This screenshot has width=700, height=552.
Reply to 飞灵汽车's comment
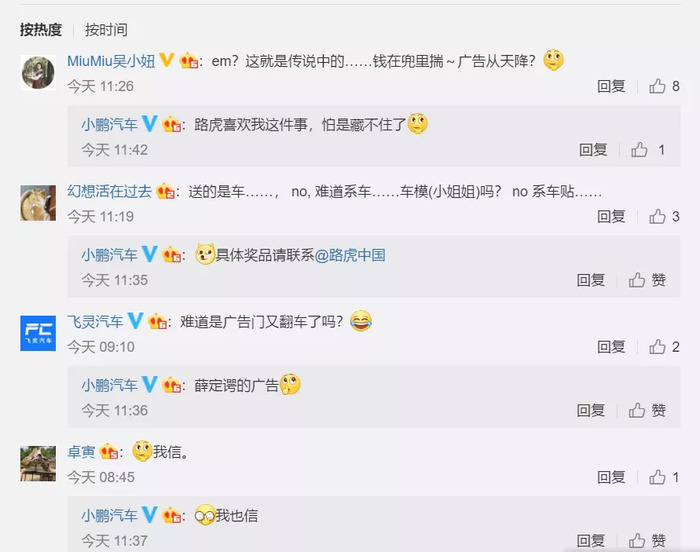611,347
